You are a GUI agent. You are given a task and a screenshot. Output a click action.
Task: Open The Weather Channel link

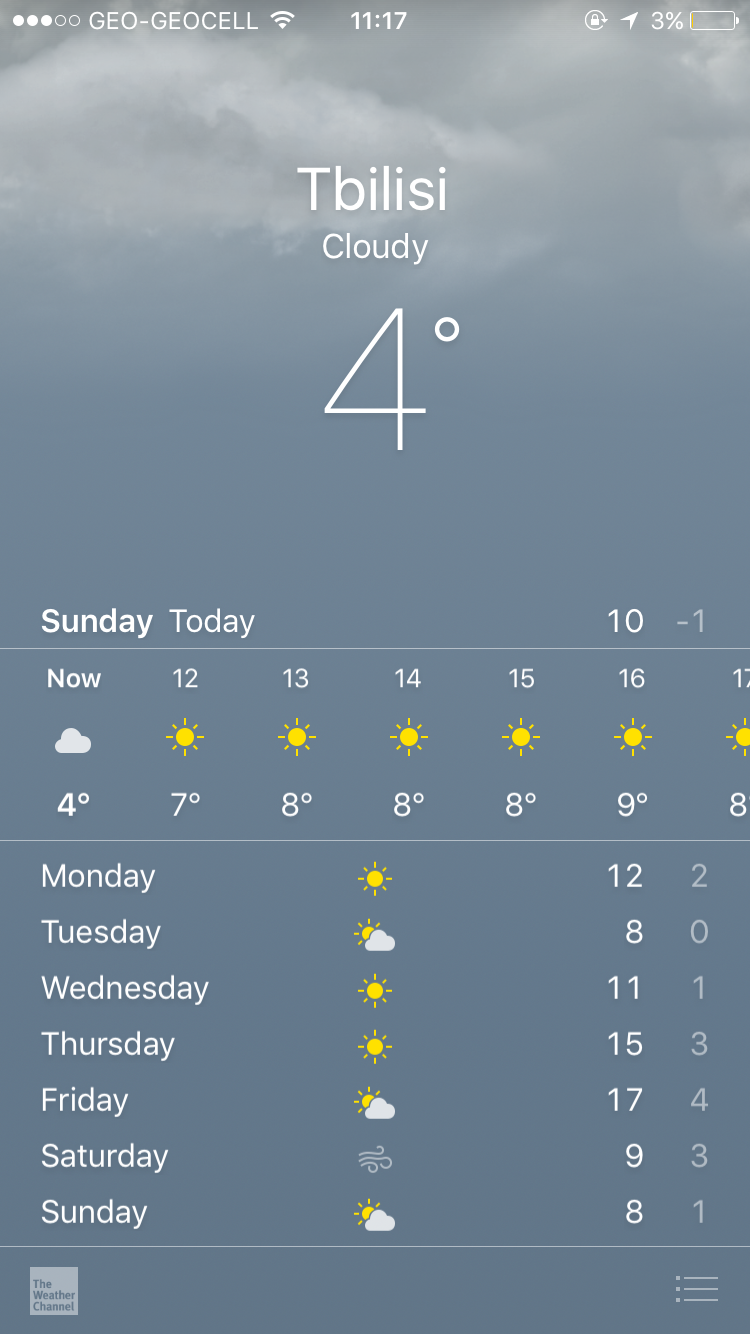(x=54, y=1291)
